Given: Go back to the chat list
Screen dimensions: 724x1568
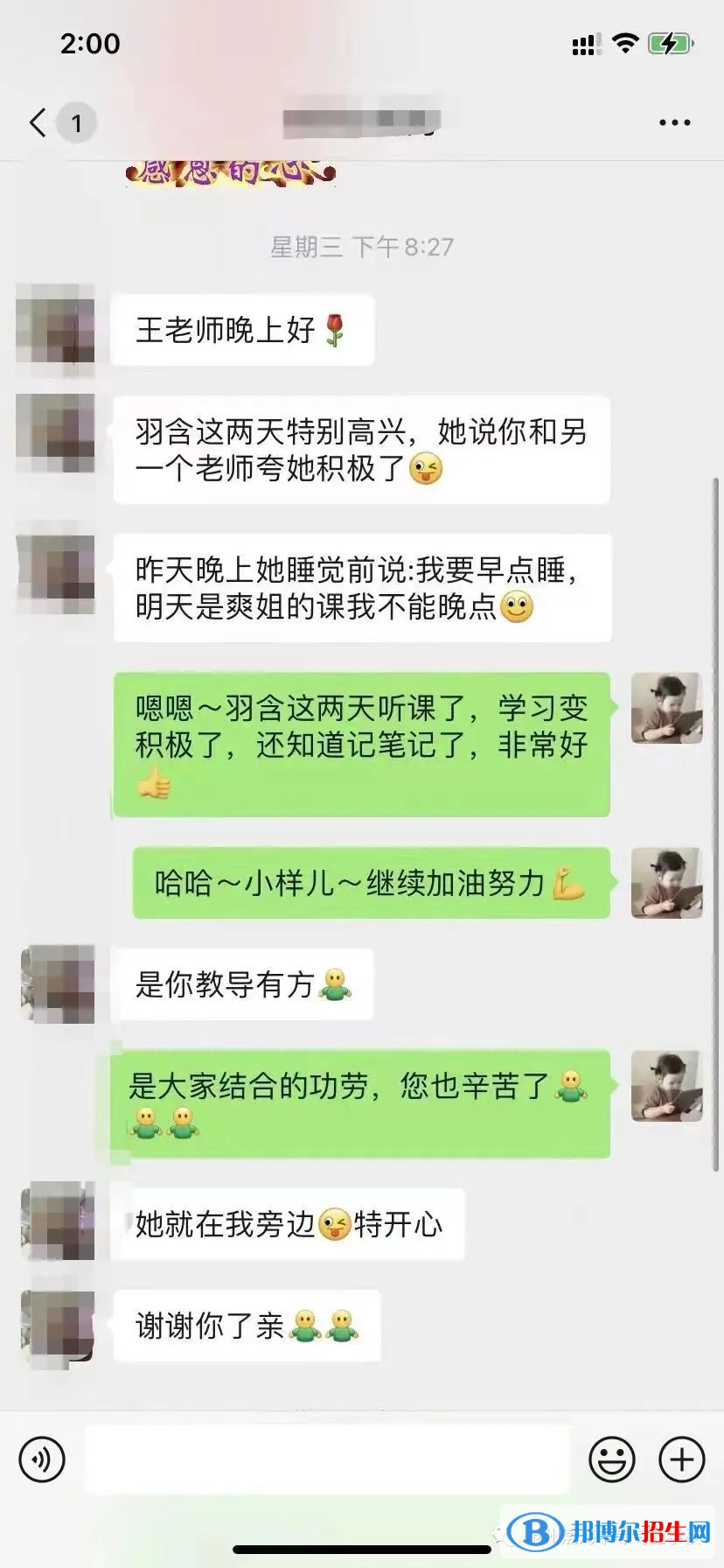Looking at the screenshot, I should point(38,122).
